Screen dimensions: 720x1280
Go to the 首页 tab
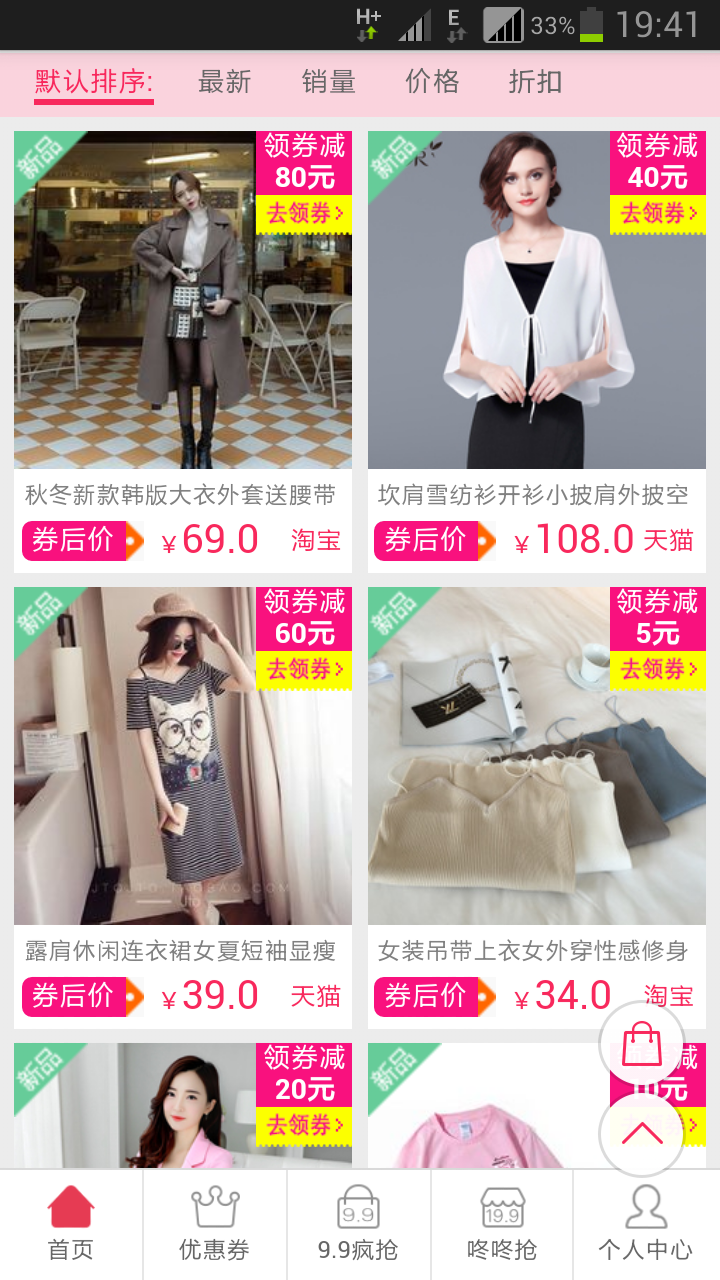71,1224
